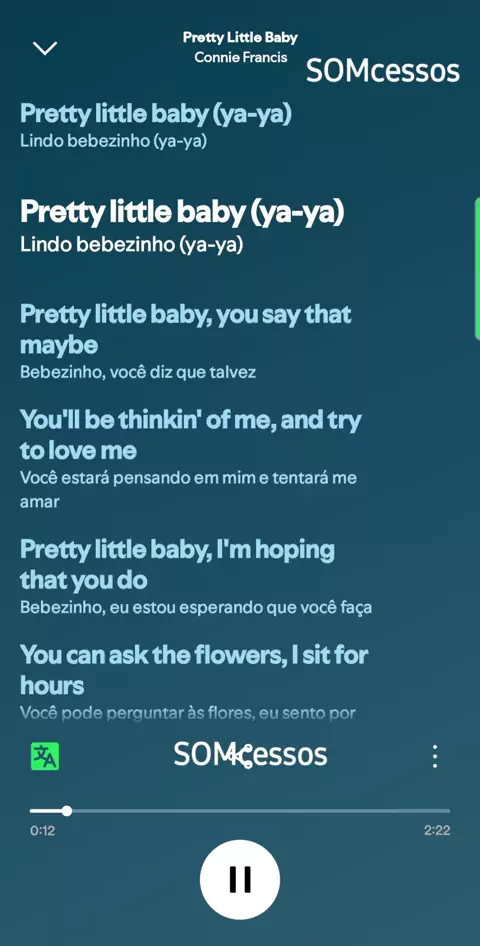The height and width of the screenshot is (946, 480).
Task: Open the three-dot overflow menu
Action: point(435,756)
